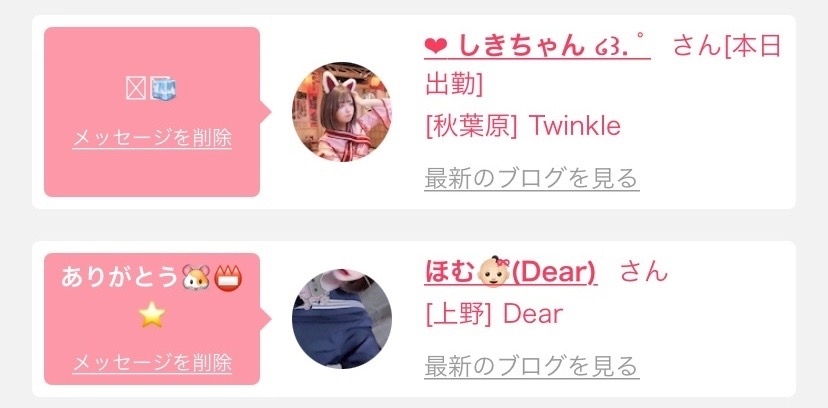Open ほむ (Dear) profile name link
Viewport: 828px width, 408px height.
[x=510, y=271]
